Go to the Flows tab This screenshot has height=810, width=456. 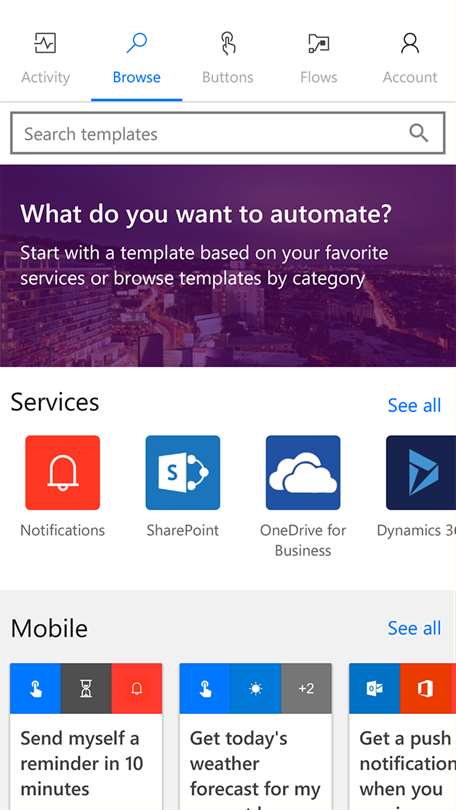(x=319, y=58)
